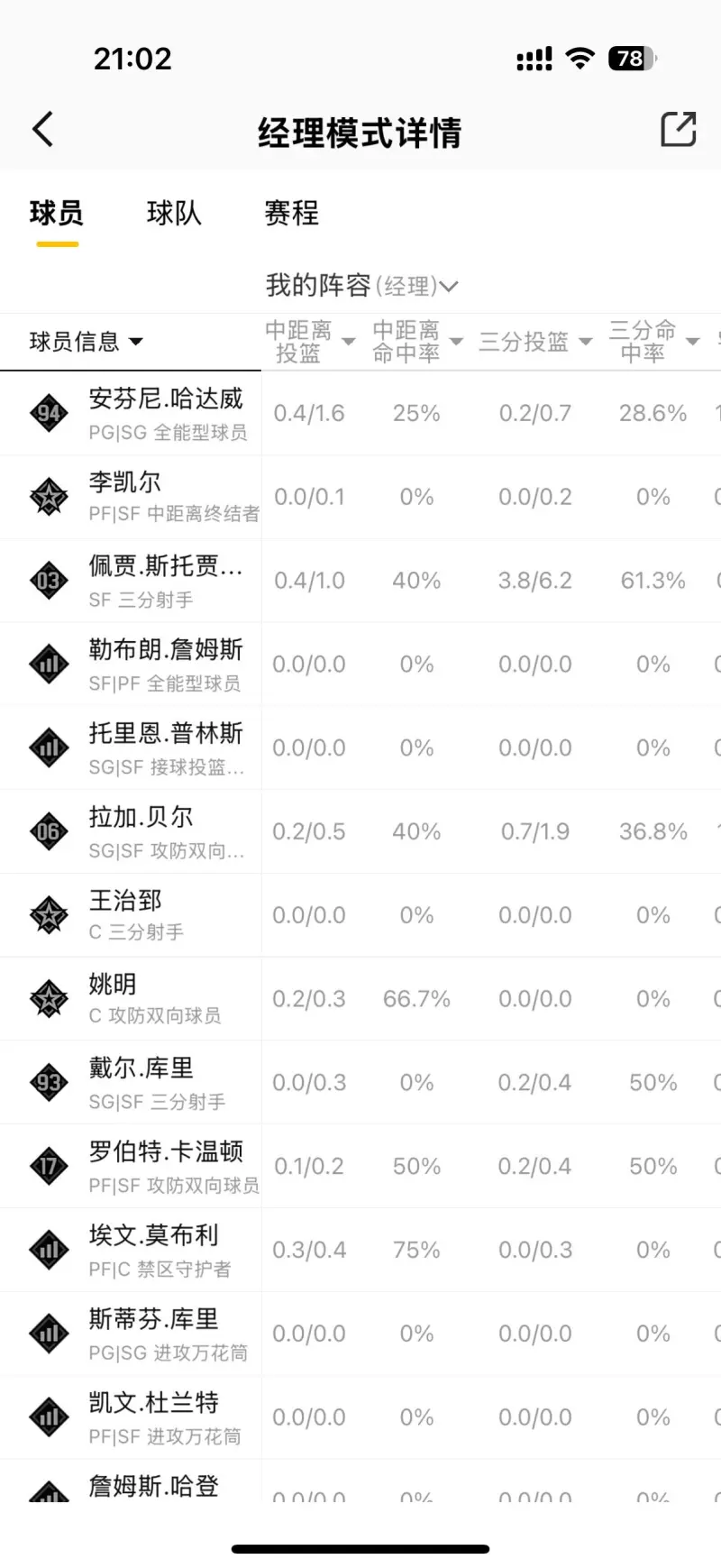
Task: Sort by 中距离命中率 column
Action: [417, 342]
